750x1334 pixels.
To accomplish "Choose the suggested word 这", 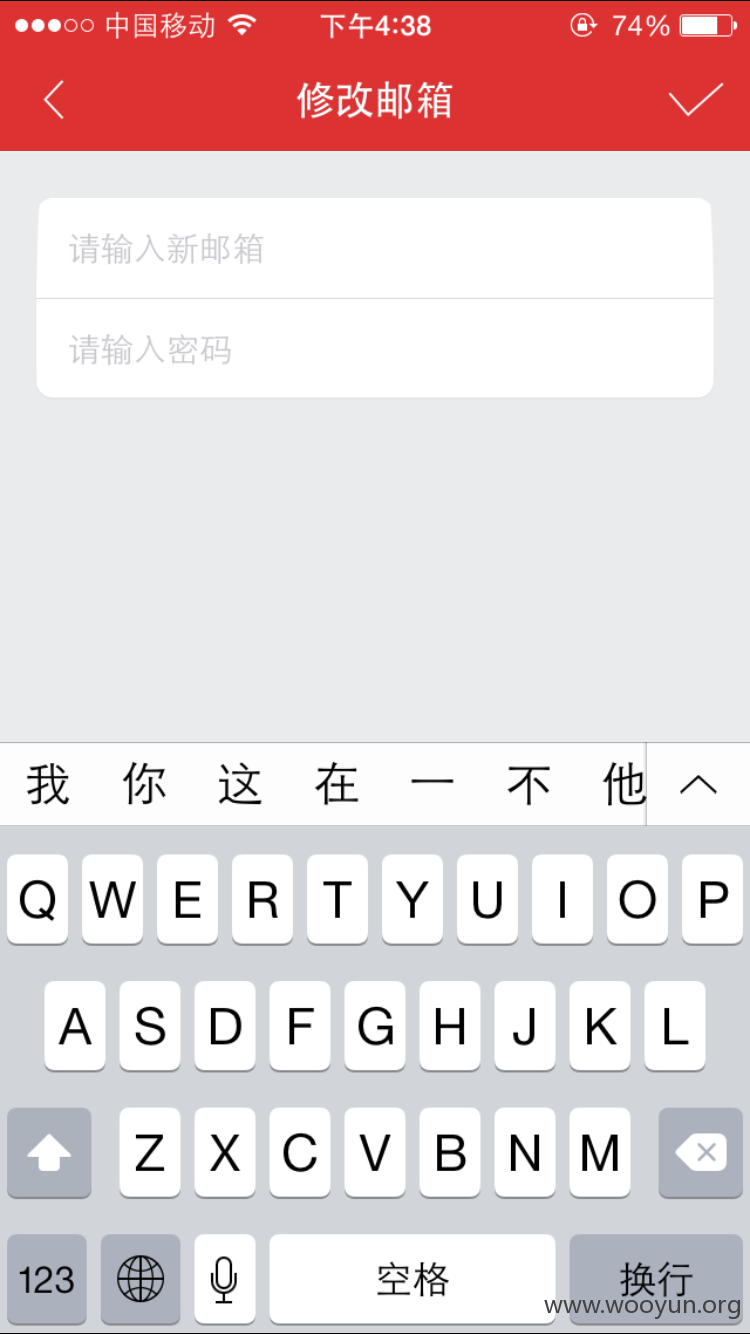I will pos(240,785).
